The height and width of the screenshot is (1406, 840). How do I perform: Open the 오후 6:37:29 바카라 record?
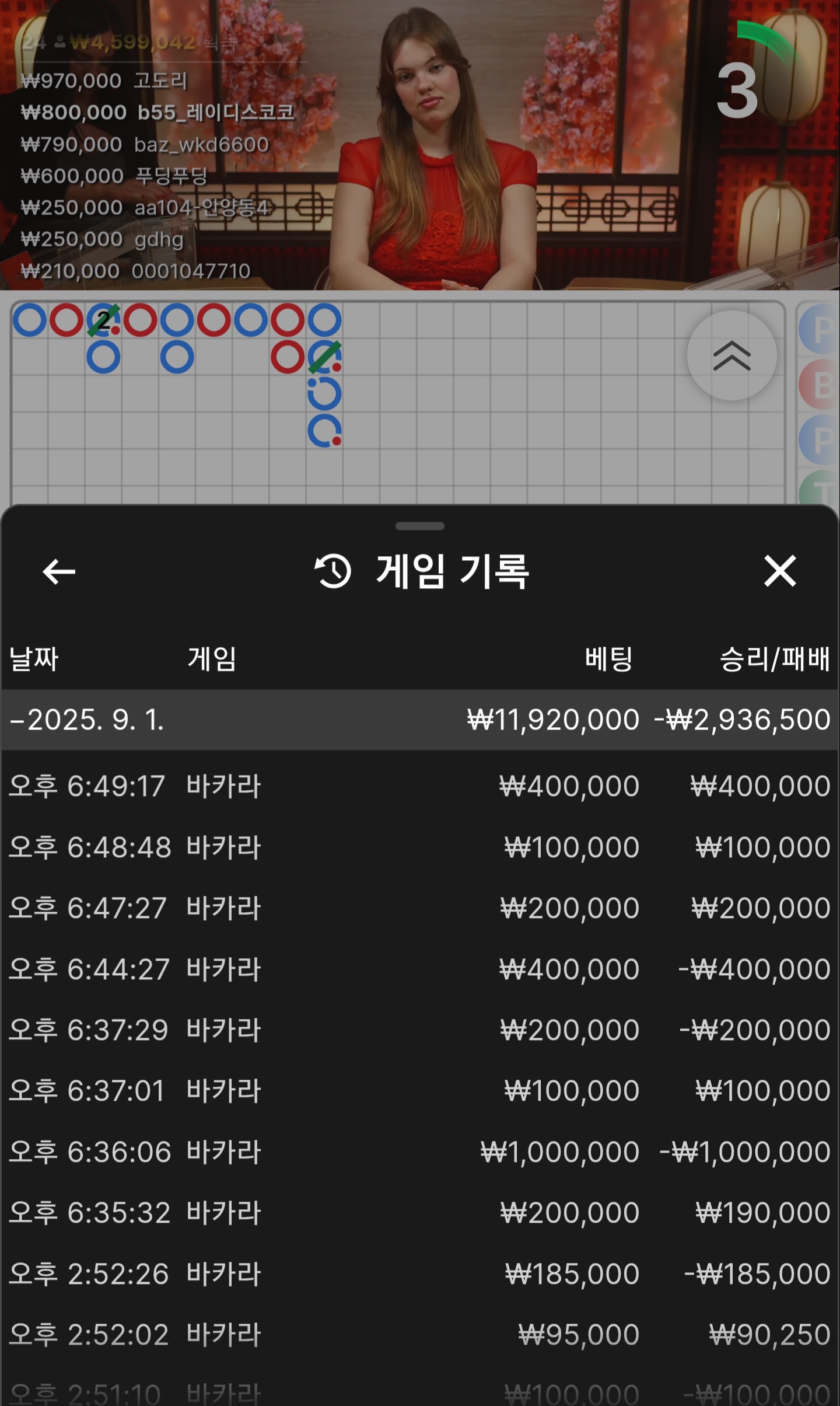[x=420, y=1030]
